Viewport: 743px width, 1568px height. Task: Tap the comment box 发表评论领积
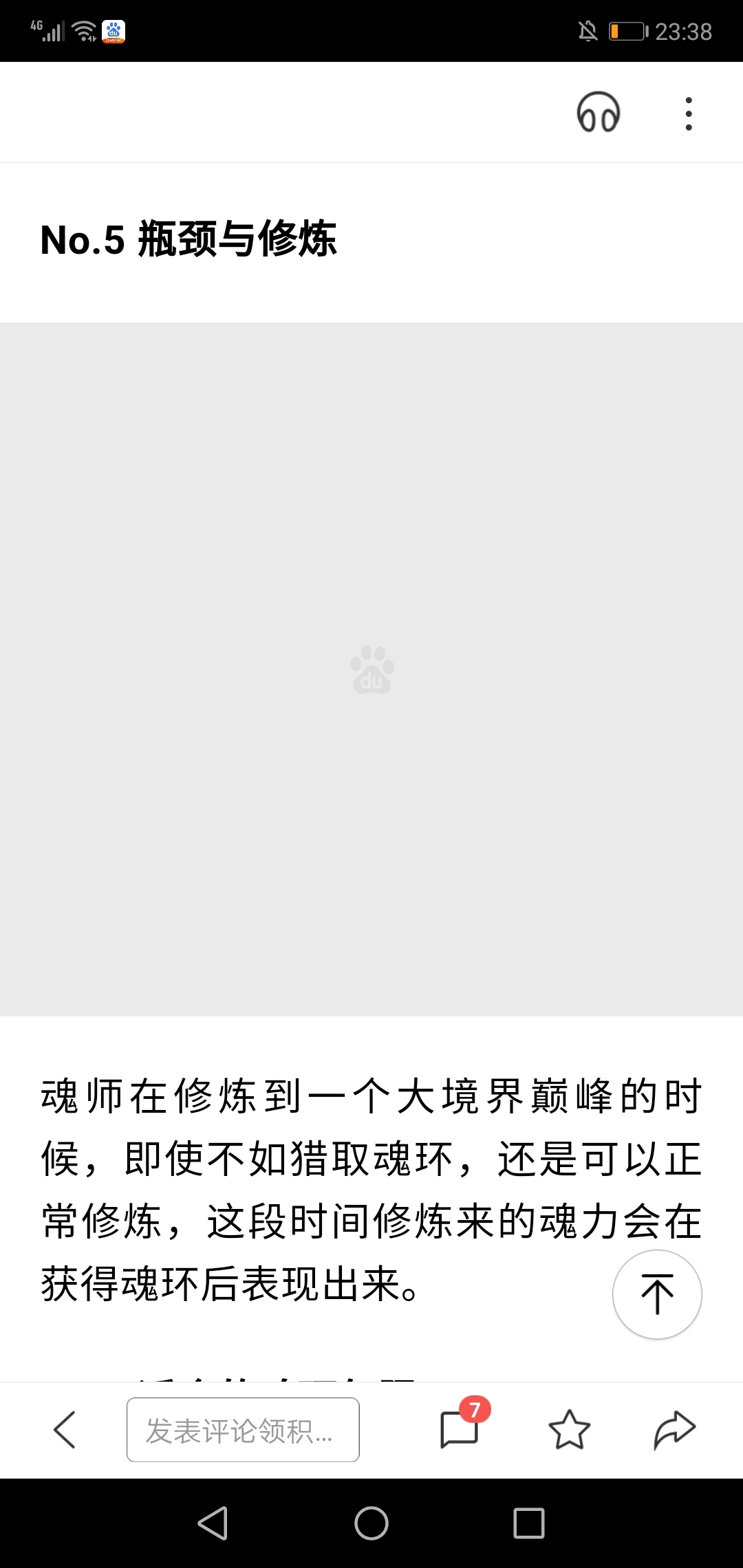tap(243, 1430)
